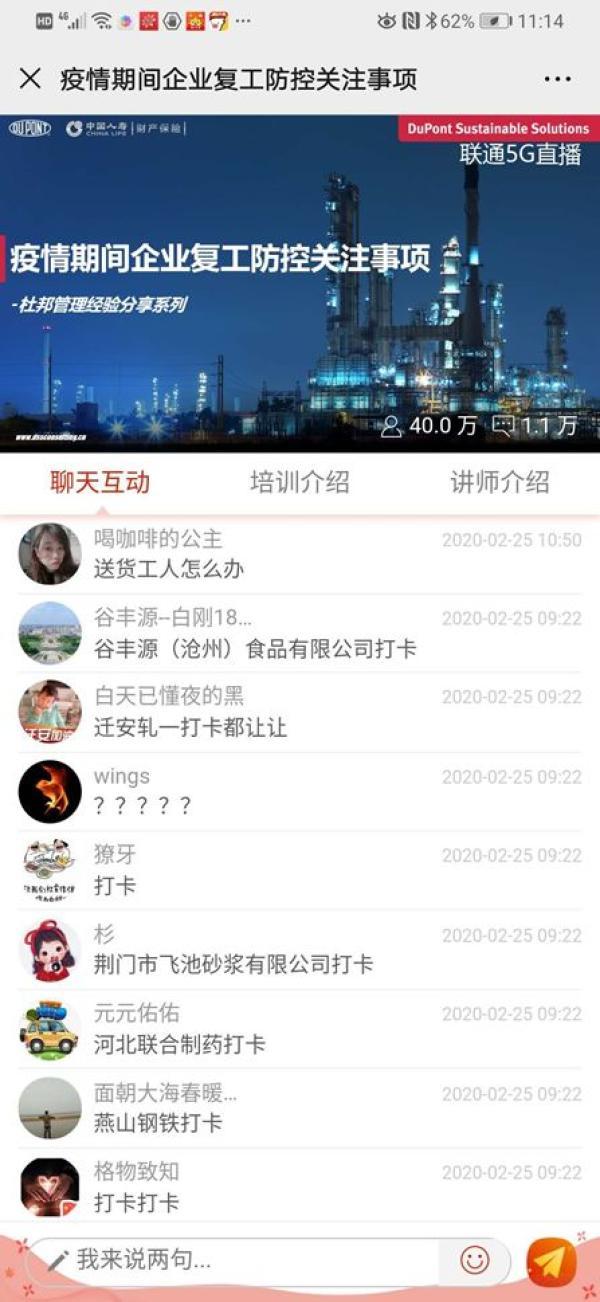600x1302 pixels.
Task: Send the message with paper plane button
Action: 552,1261
